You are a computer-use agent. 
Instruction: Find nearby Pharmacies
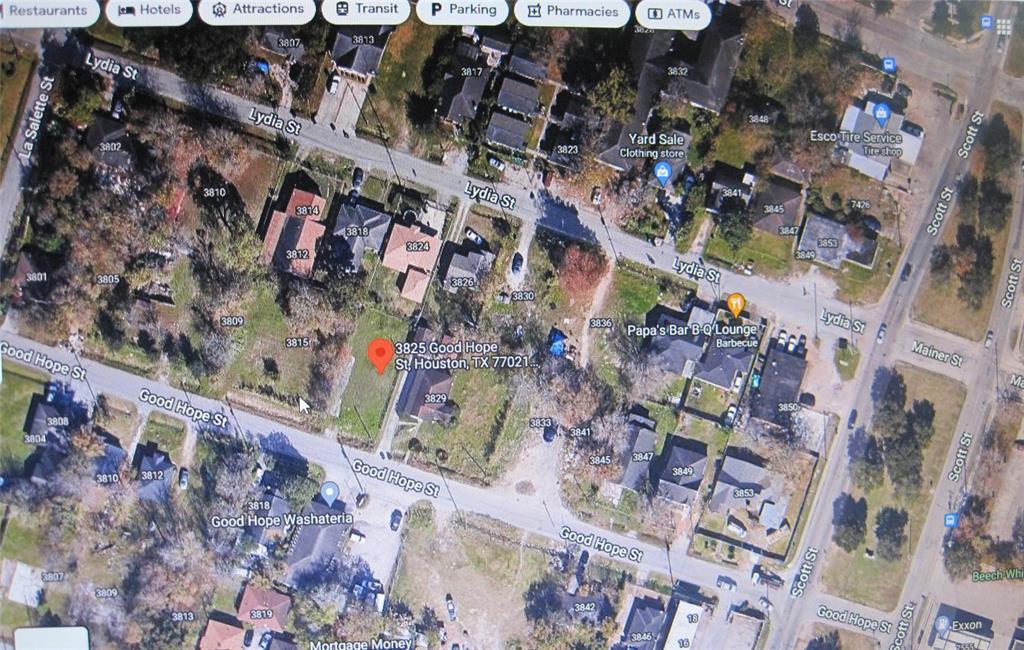(x=572, y=12)
